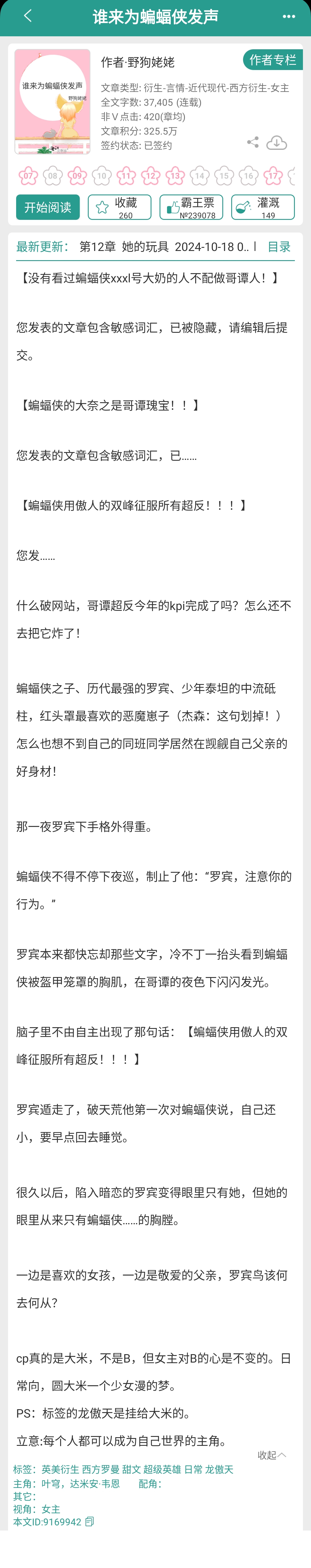Tap the 灌溉 button
Screen dimensions: 311x1568
[x=263, y=207]
